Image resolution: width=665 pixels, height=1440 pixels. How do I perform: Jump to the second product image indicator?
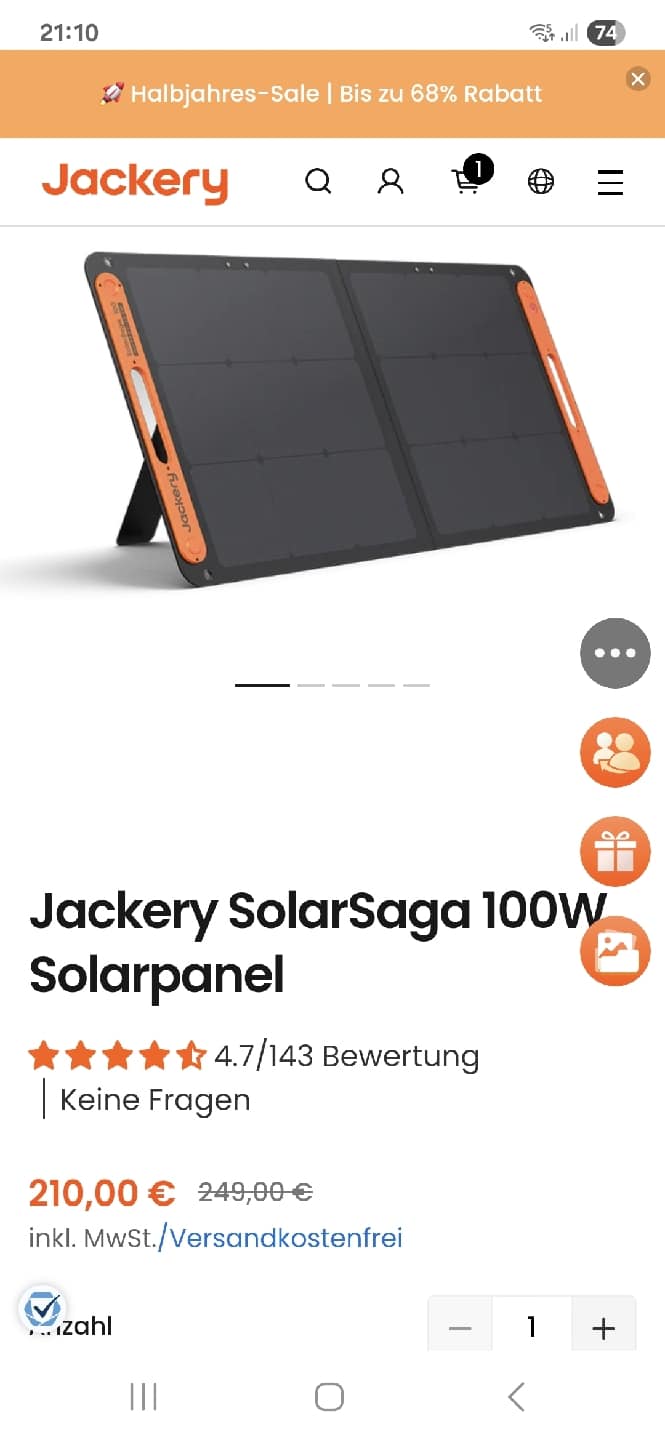tap(311, 685)
